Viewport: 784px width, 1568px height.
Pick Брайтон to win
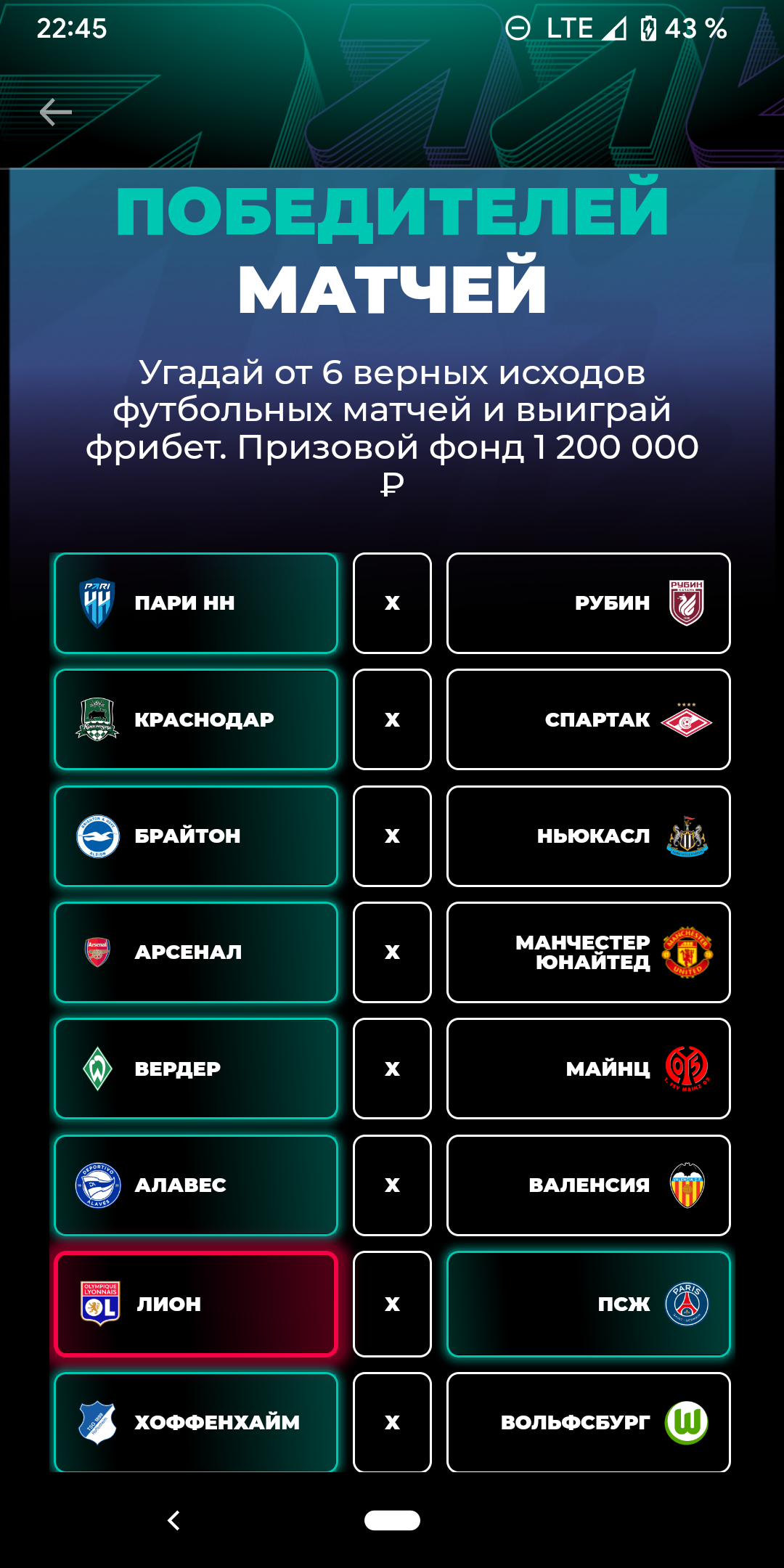[196, 836]
